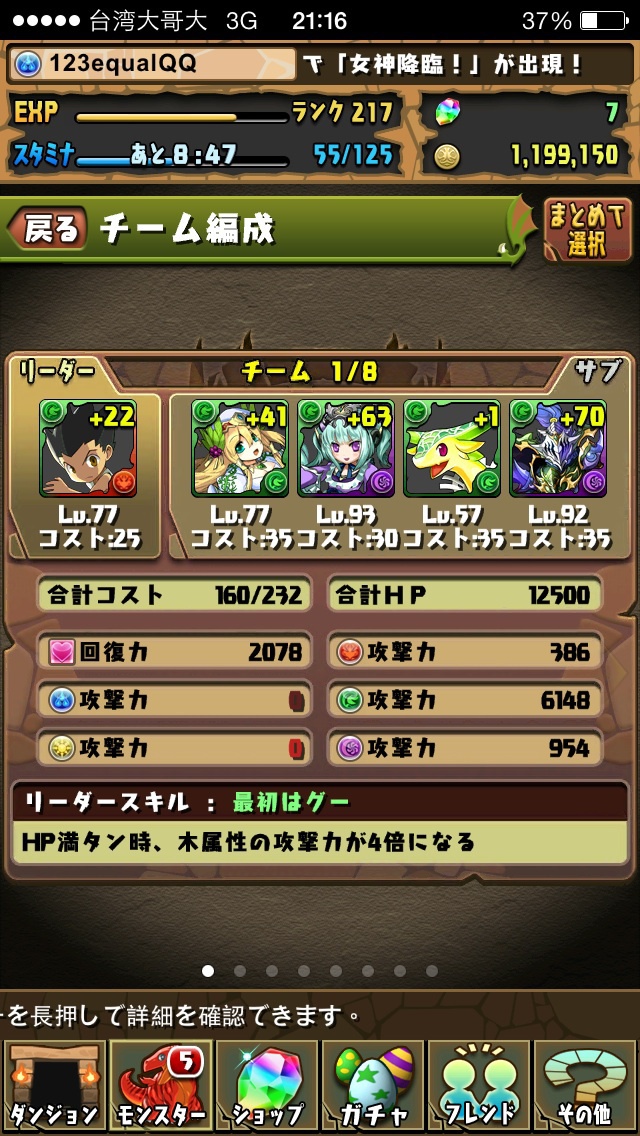640x1136 pixels.
Task: Select the sub monster with +70
Action: [557, 448]
